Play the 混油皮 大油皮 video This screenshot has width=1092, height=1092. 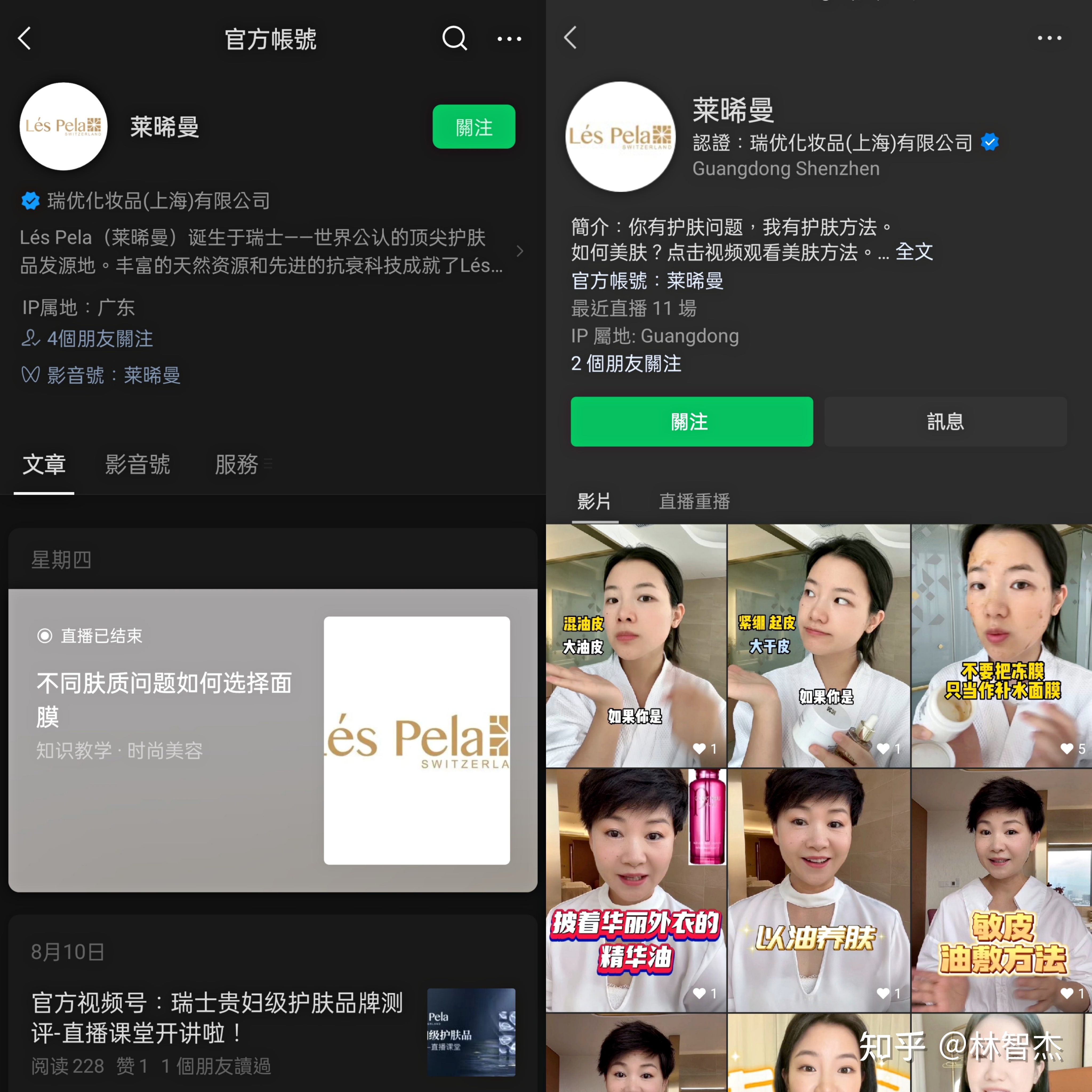636,645
